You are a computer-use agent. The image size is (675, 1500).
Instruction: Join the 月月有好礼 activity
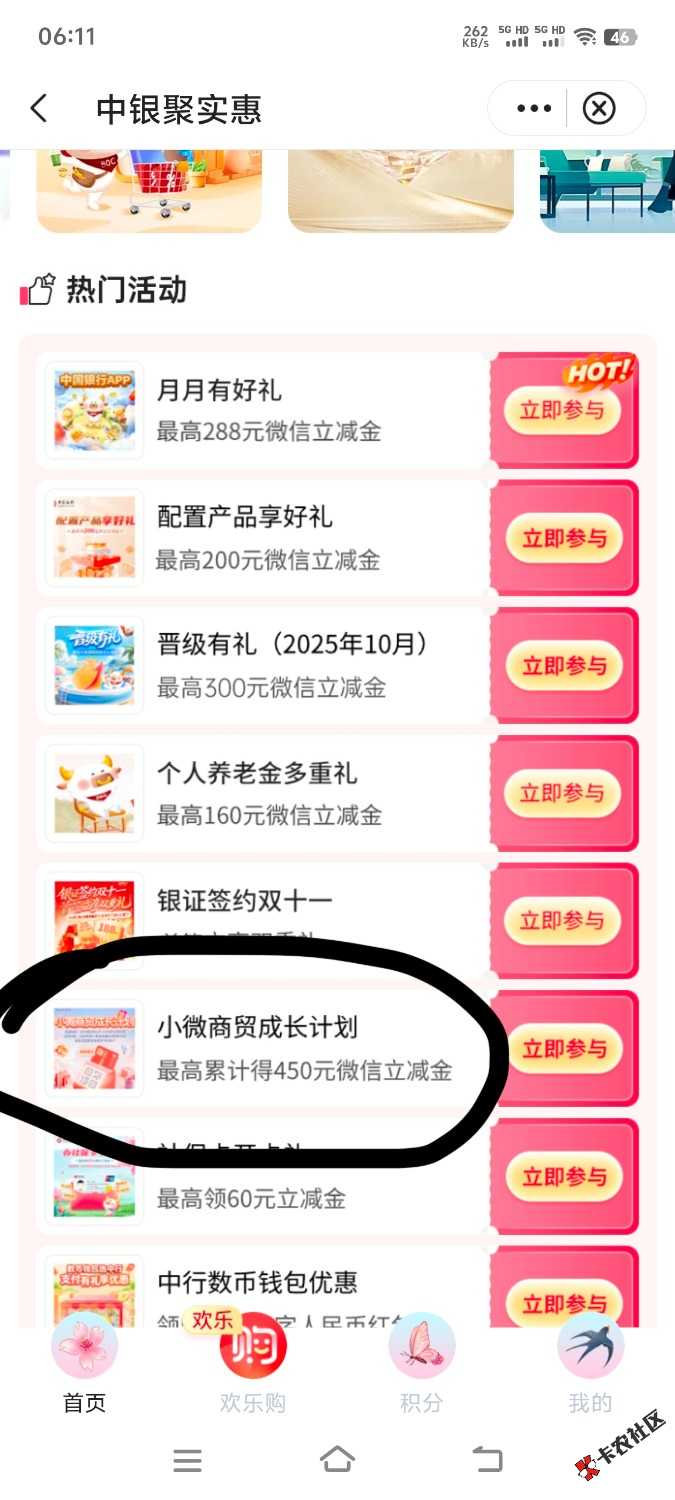point(563,411)
